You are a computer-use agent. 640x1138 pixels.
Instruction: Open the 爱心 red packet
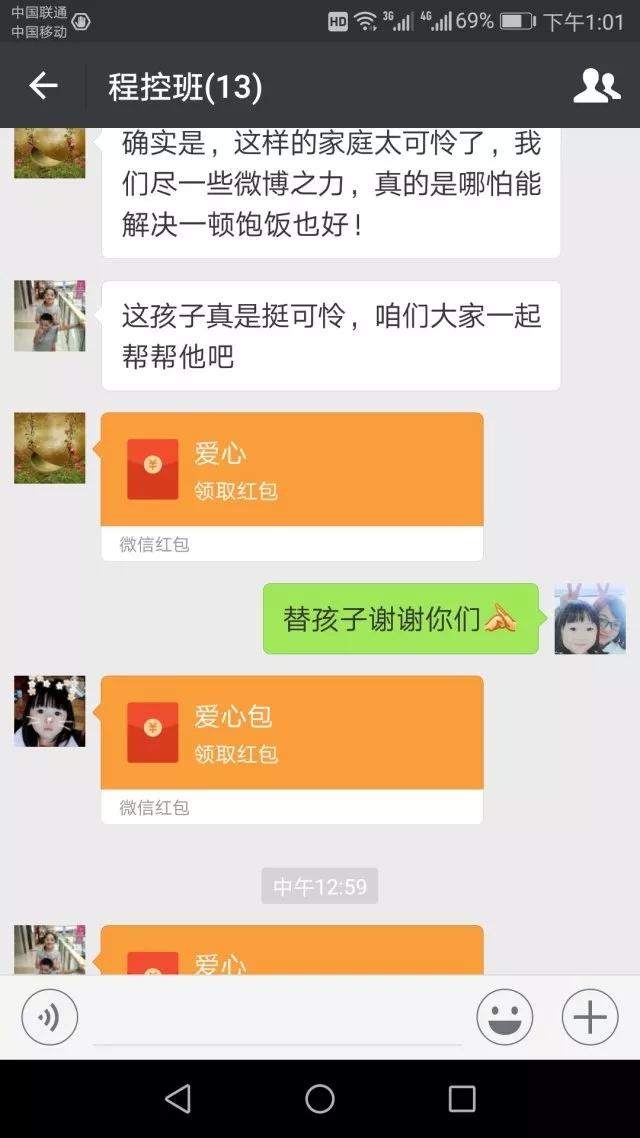[x=292, y=470]
